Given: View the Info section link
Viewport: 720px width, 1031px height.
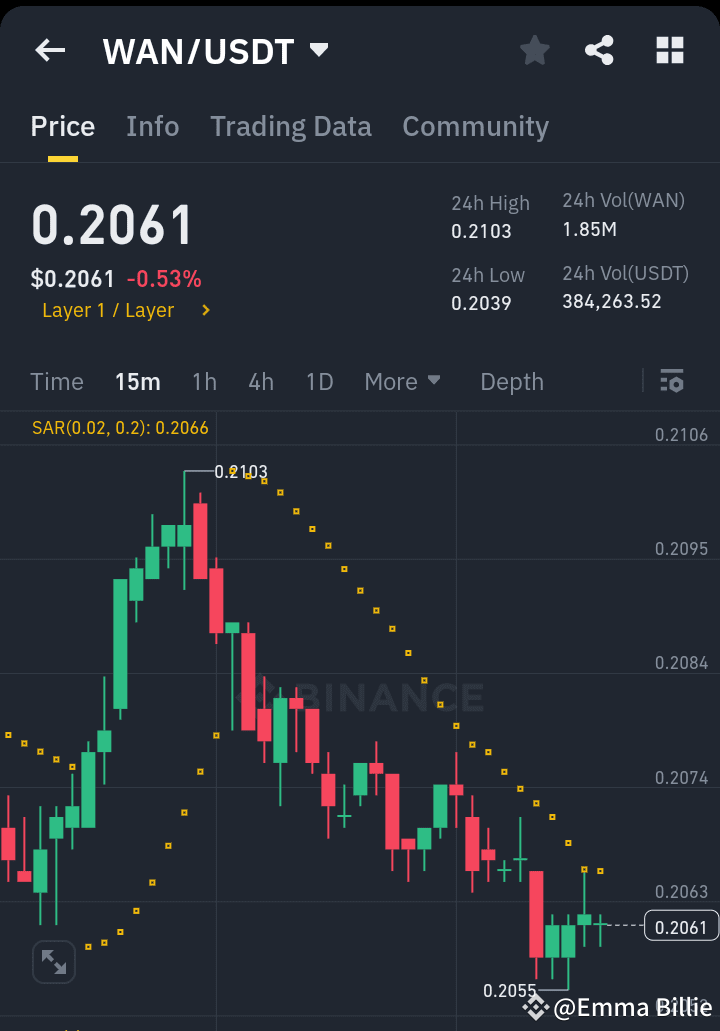Looking at the screenshot, I should 152,126.
